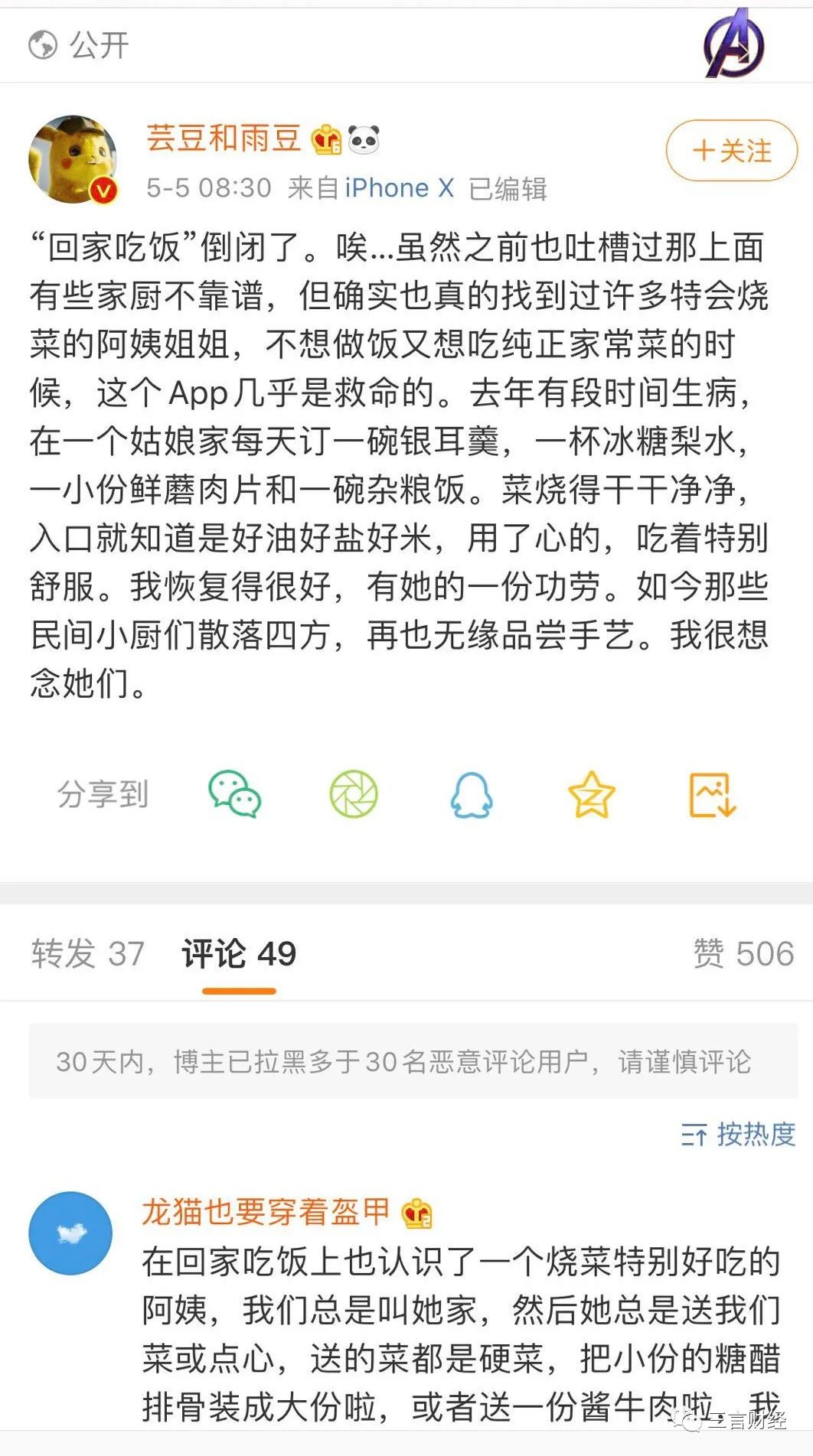Select the 评论 49 tab
Viewport: 813px width, 1456px height.
coord(239,953)
